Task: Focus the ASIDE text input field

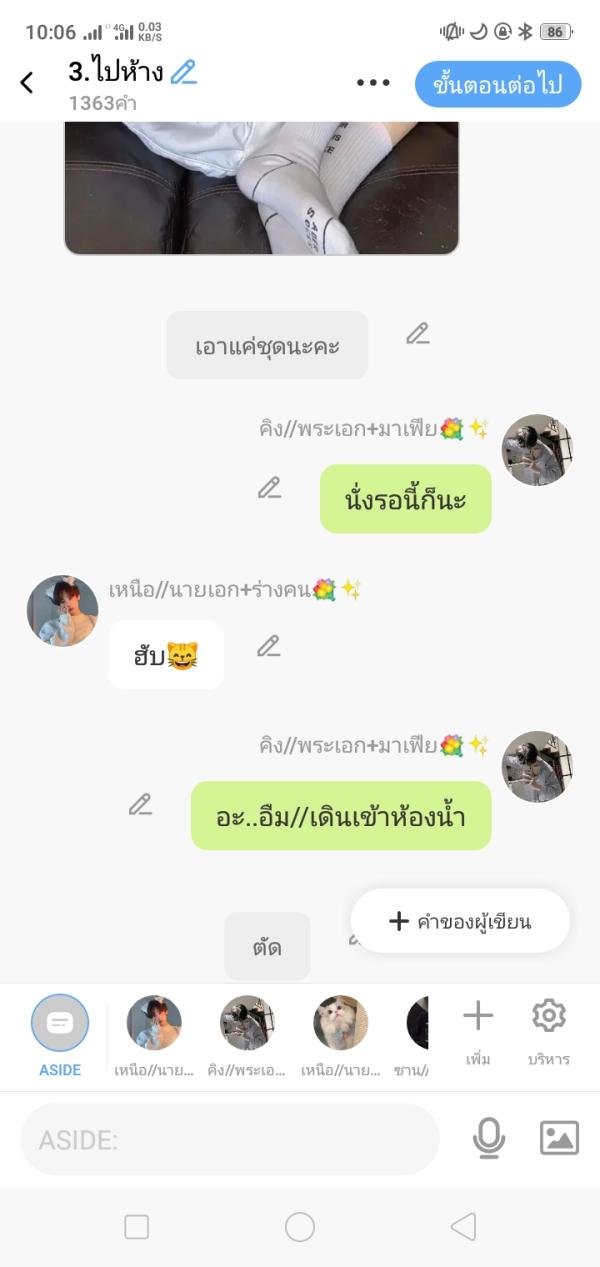Action: pyautogui.click(x=230, y=1139)
